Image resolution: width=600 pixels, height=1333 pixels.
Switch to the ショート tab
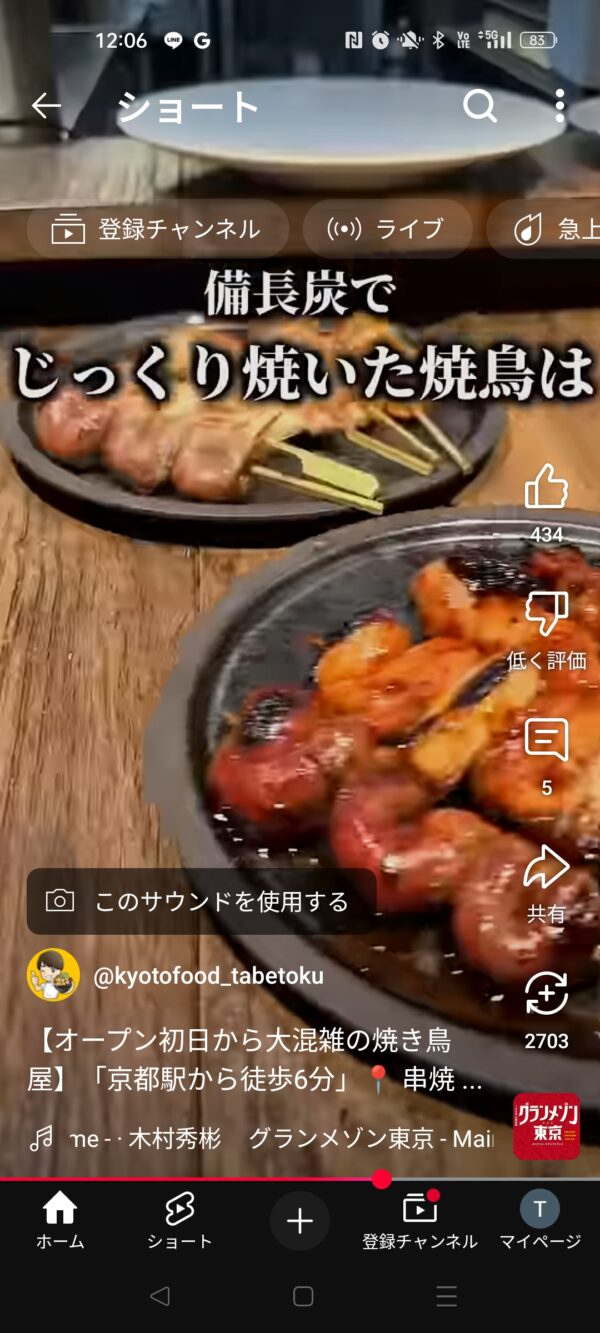pyautogui.click(x=180, y=1221)
